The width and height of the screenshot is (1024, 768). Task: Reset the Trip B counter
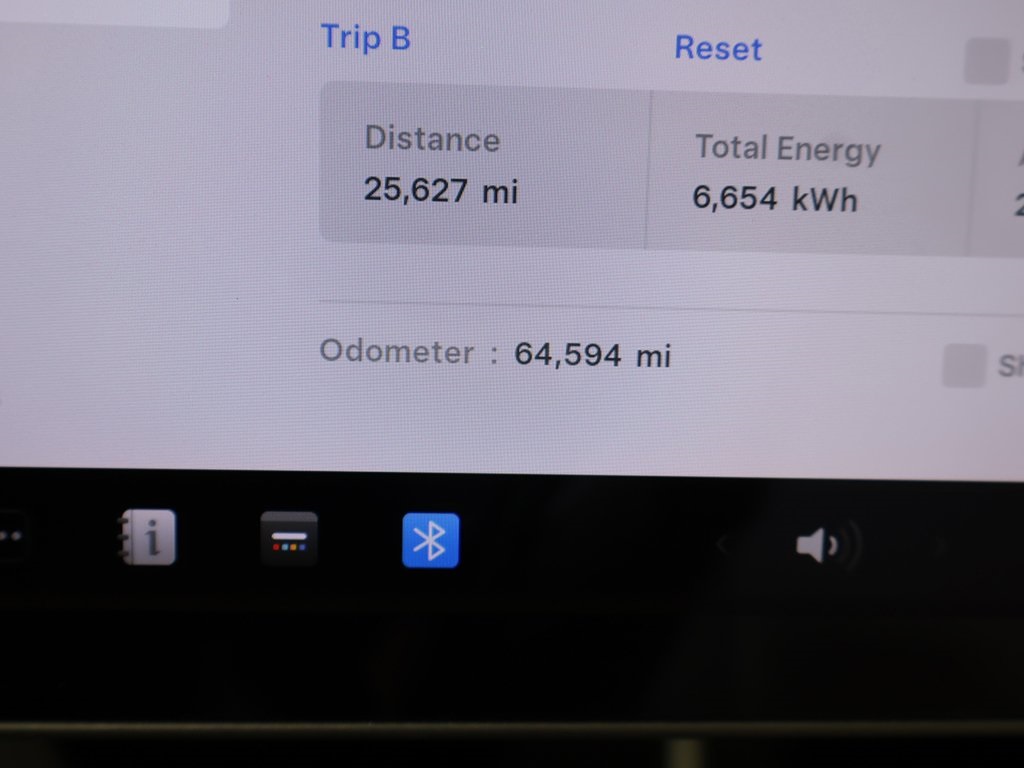(x=717, y=48)
